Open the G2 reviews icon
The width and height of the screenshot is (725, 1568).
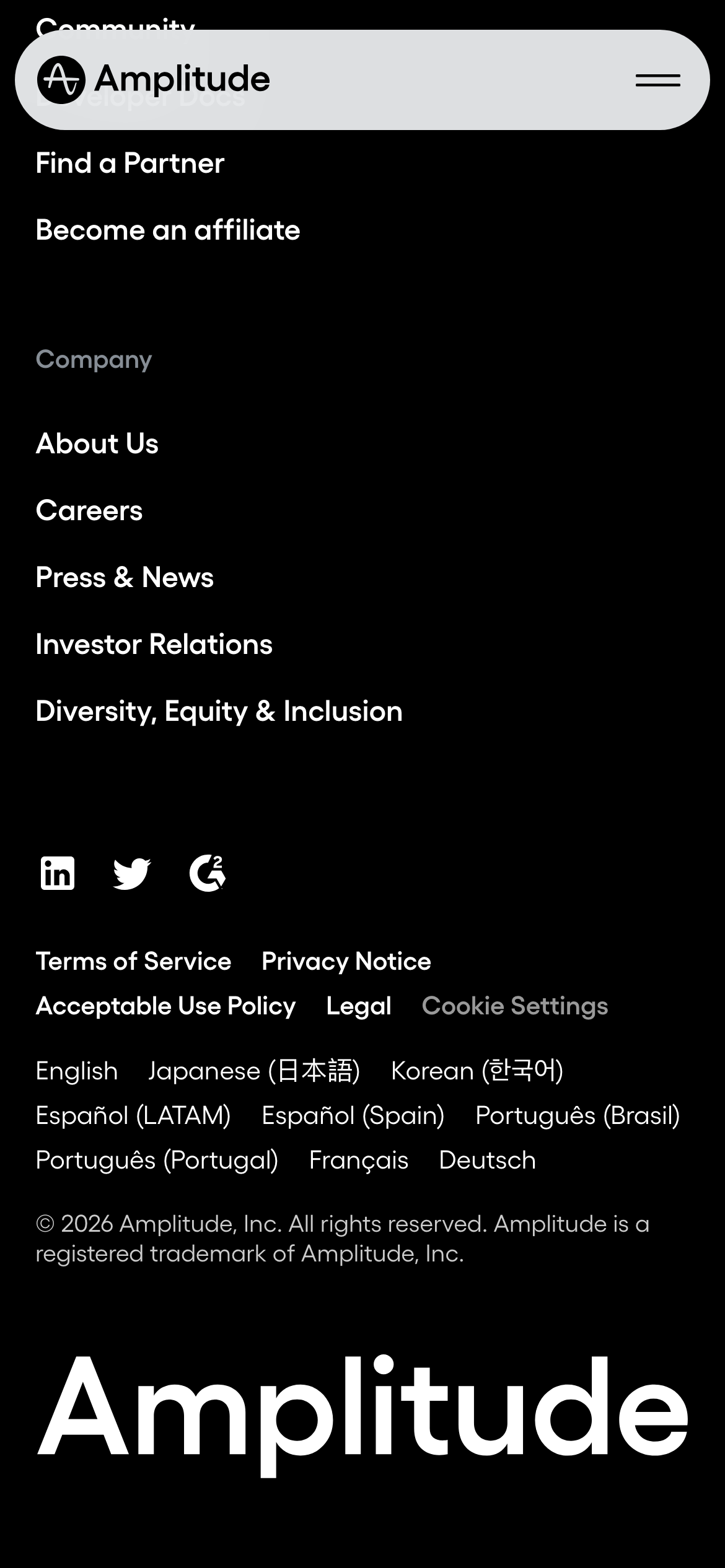point(207,873)
